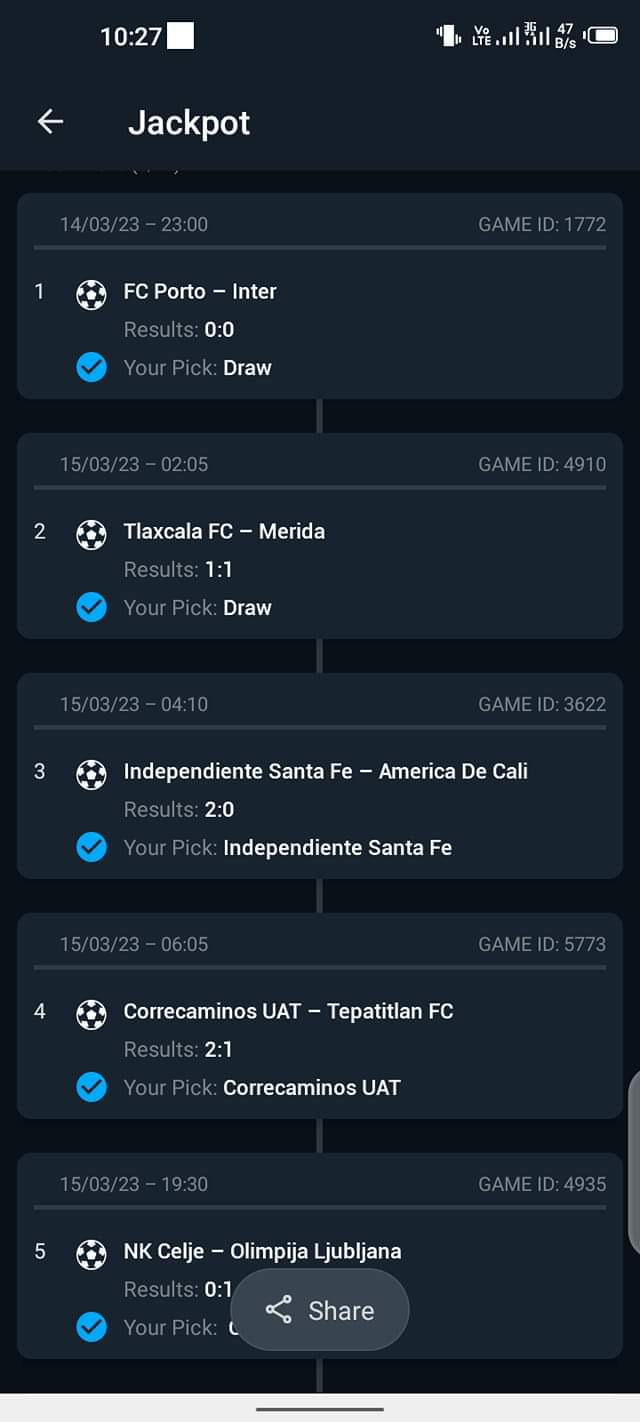Open the NK Celje – Olimpija Ljubljana card
Screen dimensions: 640x1422
320,1256
